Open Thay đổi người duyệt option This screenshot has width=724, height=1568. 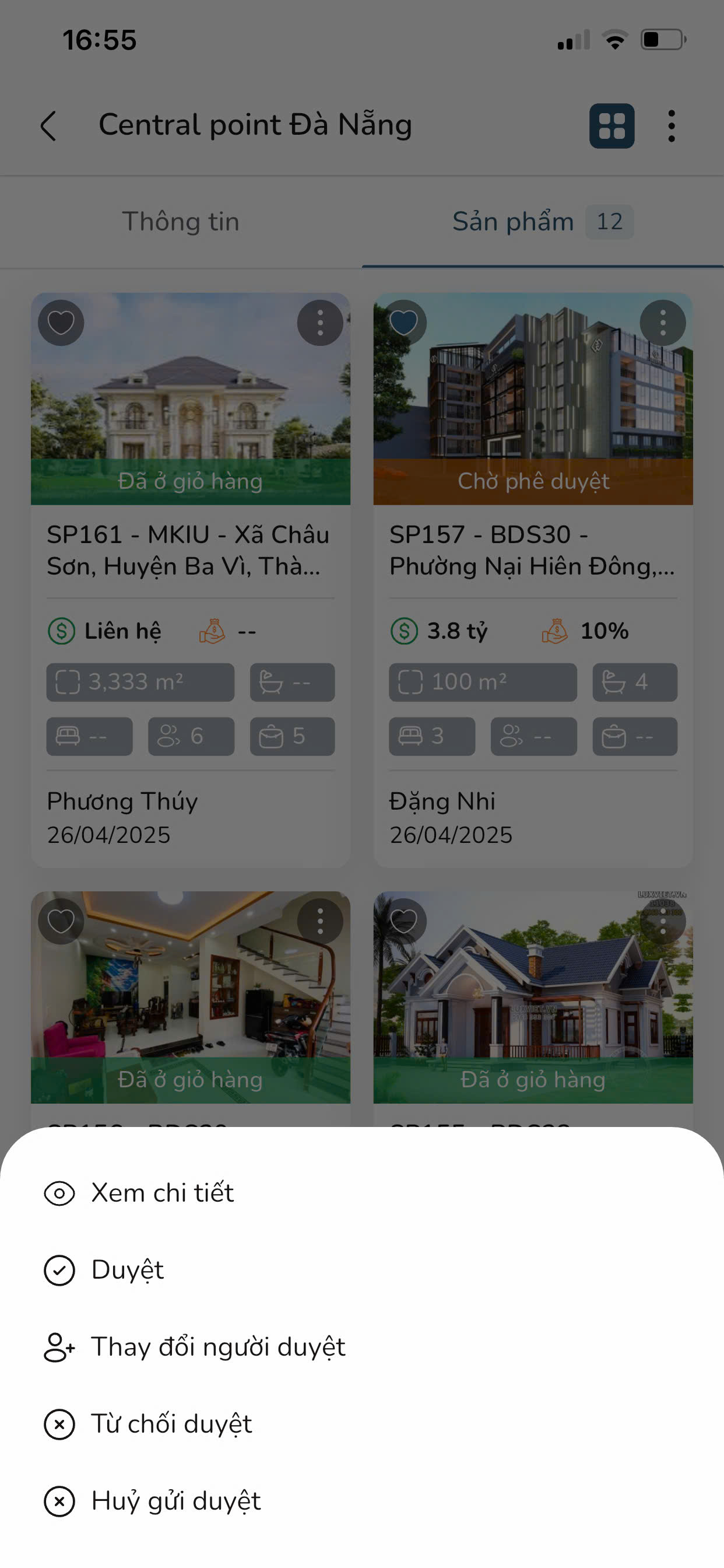tap(218, 1347)
